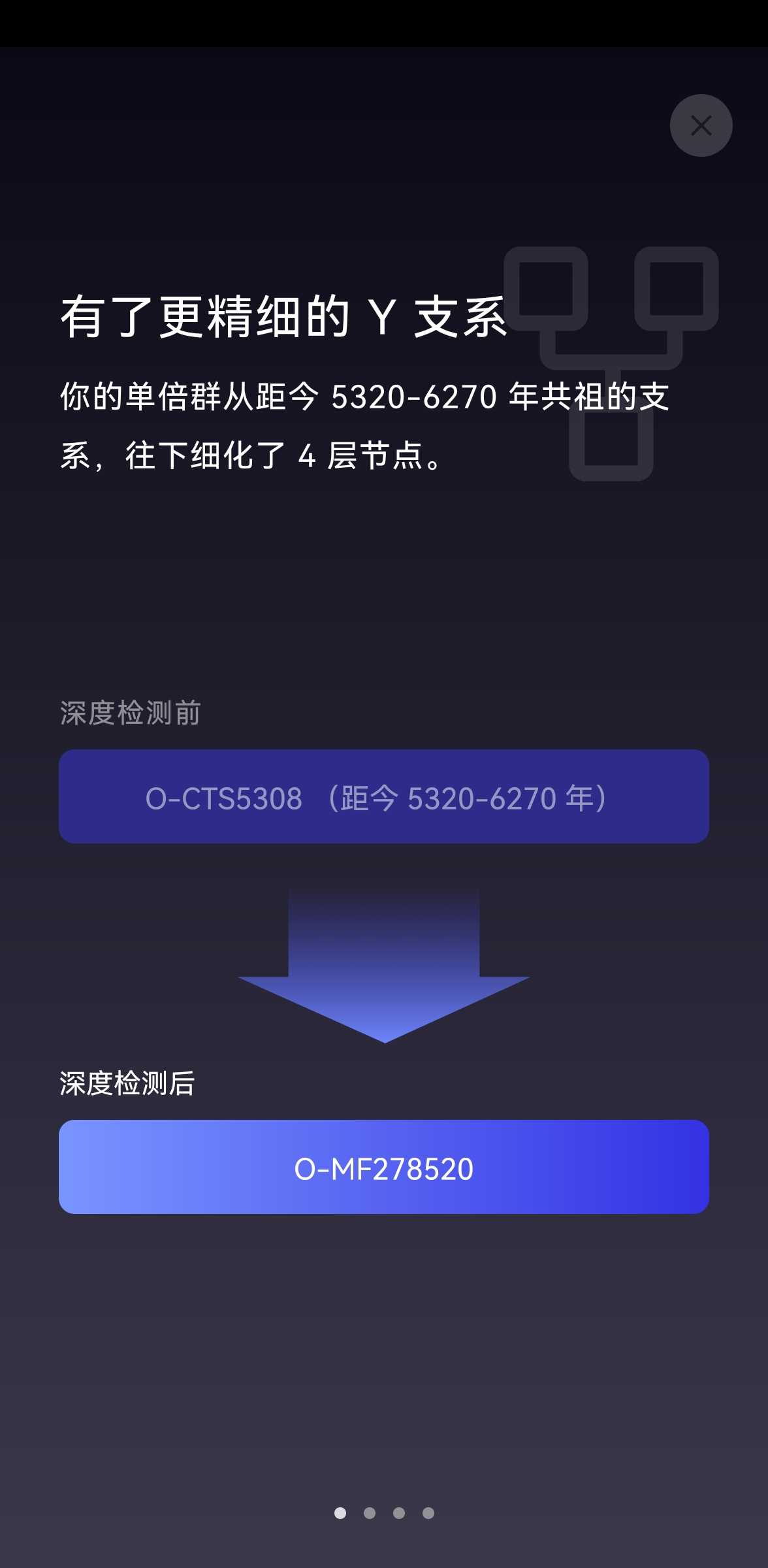768x1568 pixels.
Task: Open the O-CTS5308 pre-test haplogroup
Action: click(384, 796)
